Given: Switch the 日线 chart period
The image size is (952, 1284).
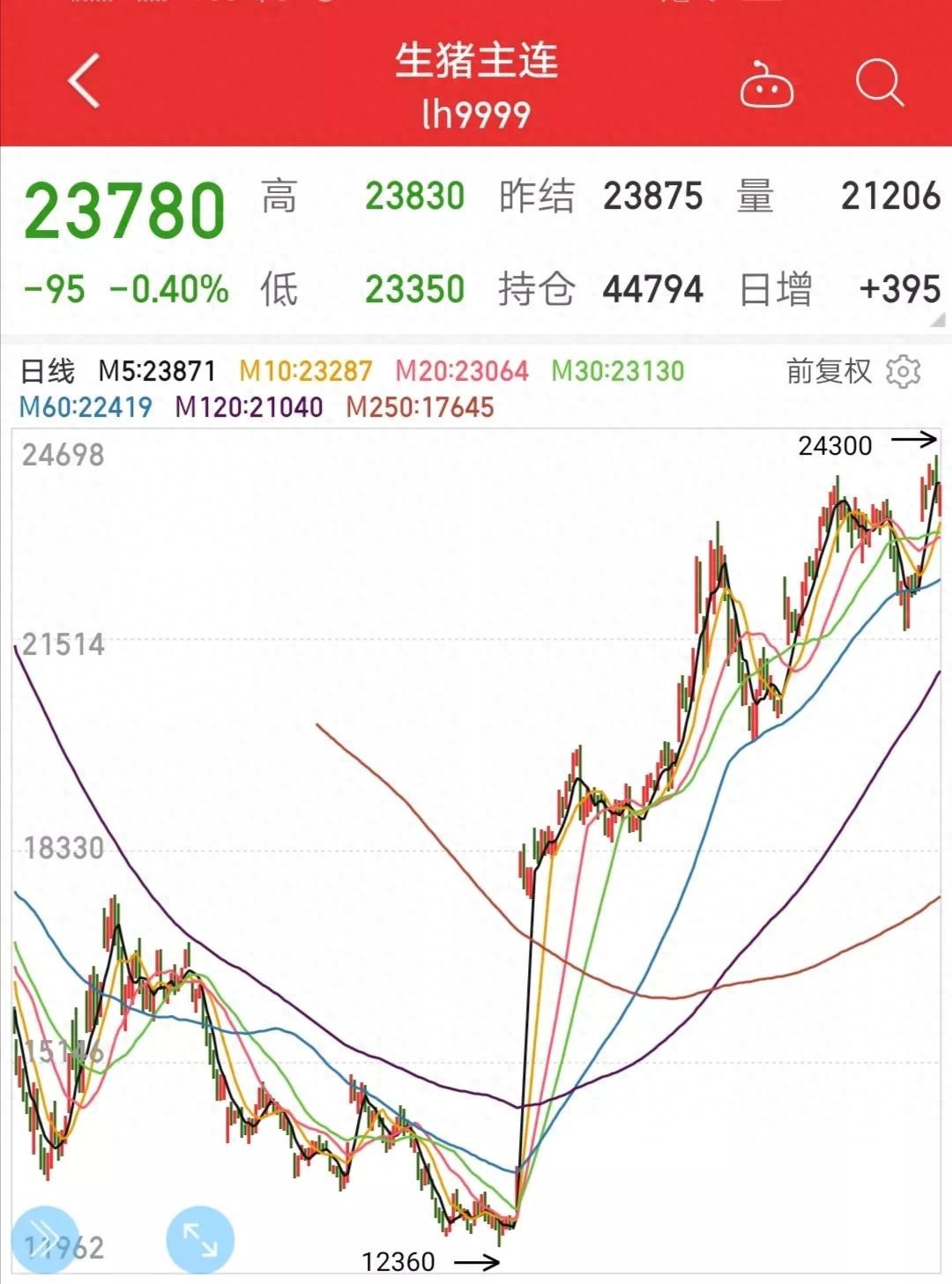Looking at the screenshot, I should click(x=48, y=371).
